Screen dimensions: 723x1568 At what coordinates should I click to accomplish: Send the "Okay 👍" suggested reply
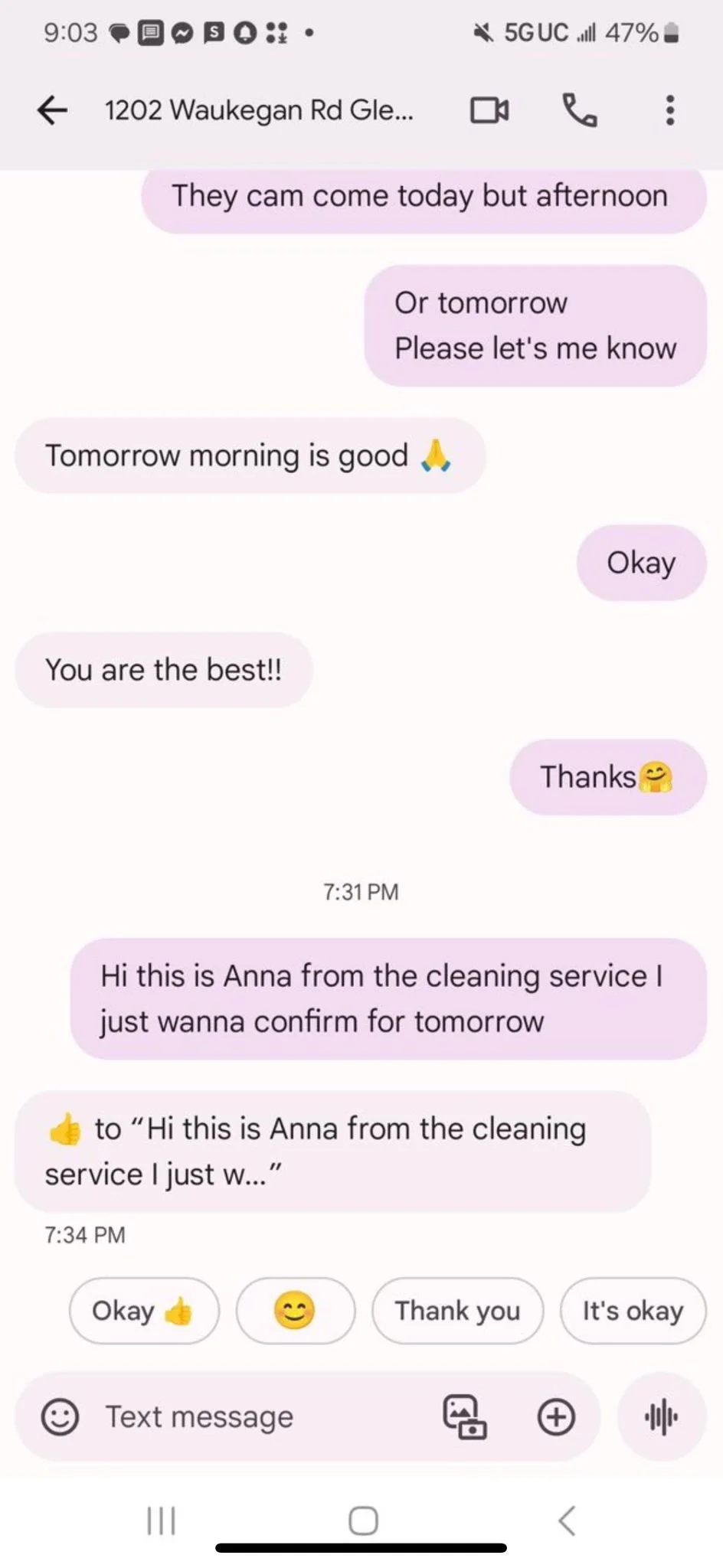tap(144, 1311)
